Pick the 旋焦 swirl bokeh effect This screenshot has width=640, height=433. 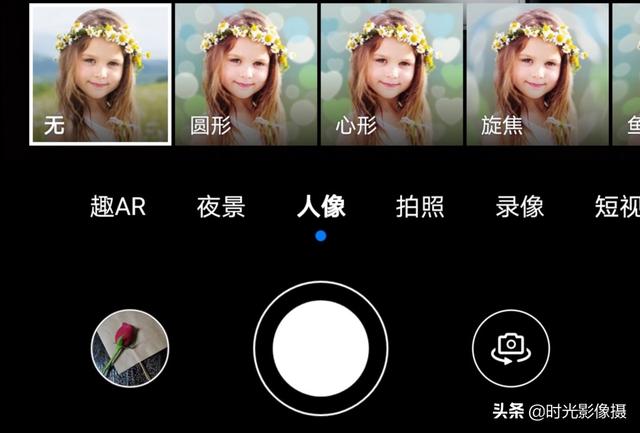tap(537, 73)
